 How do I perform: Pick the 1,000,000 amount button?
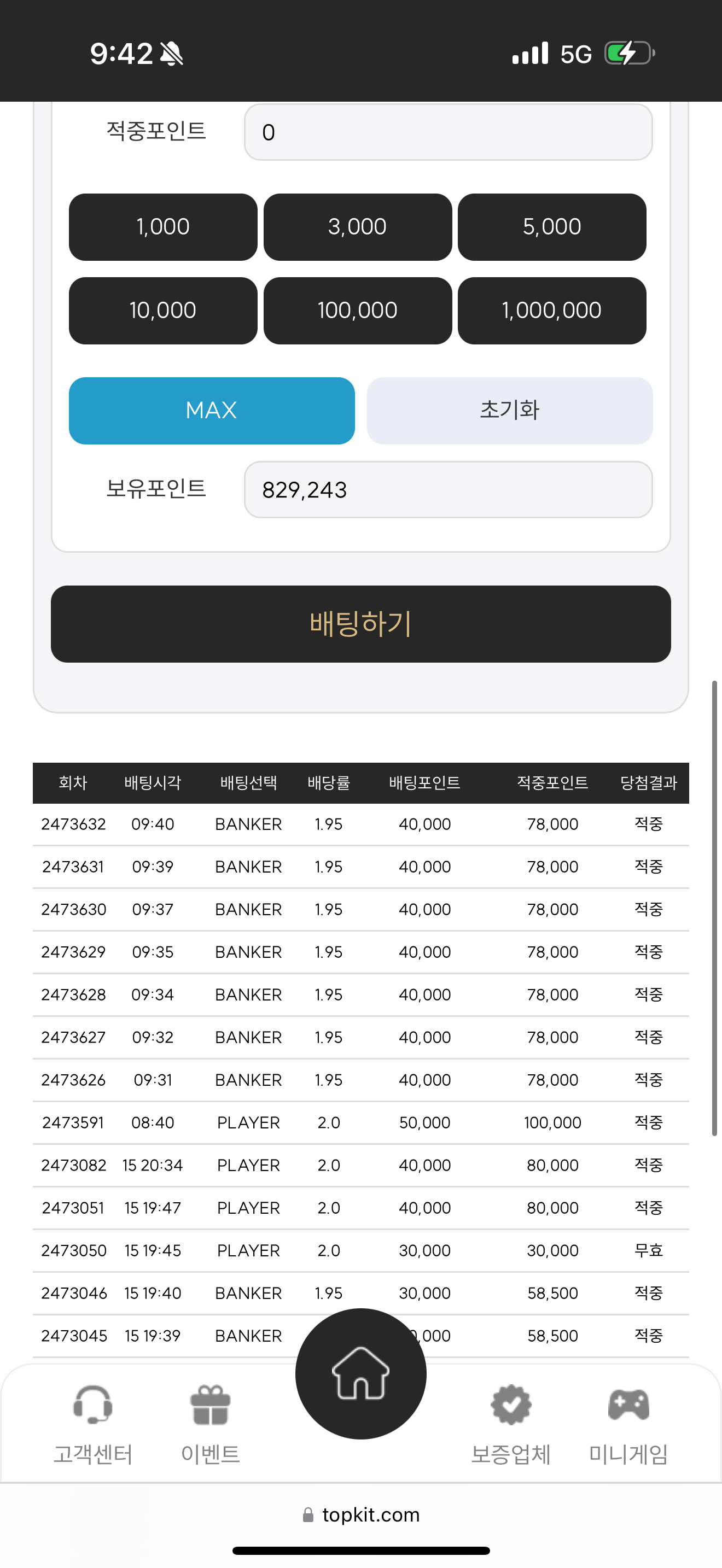(x=551, y=311)
